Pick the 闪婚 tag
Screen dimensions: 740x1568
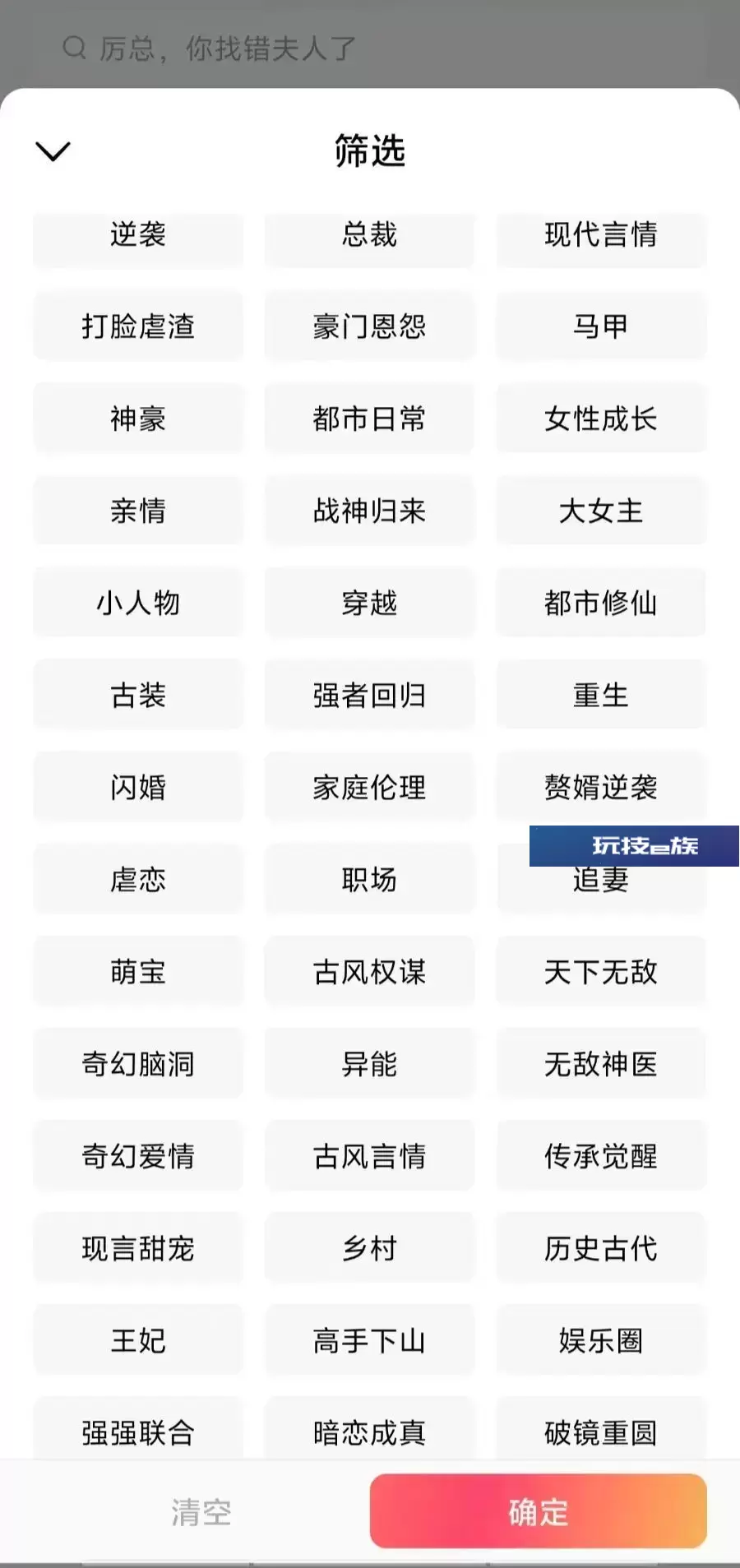pyautogui.click(x=138, y=787)
